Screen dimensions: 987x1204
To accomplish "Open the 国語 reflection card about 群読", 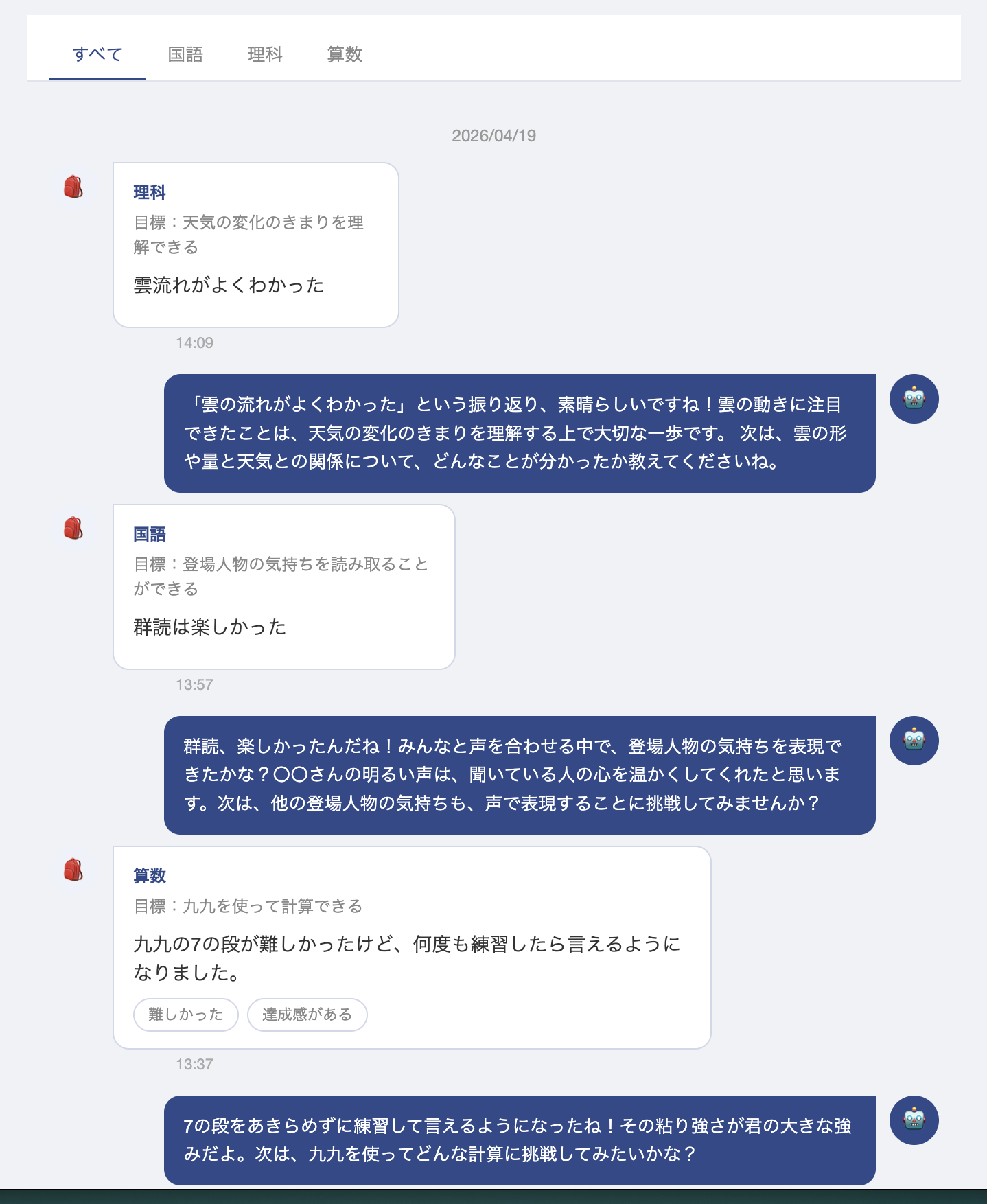I will point(283,587).
